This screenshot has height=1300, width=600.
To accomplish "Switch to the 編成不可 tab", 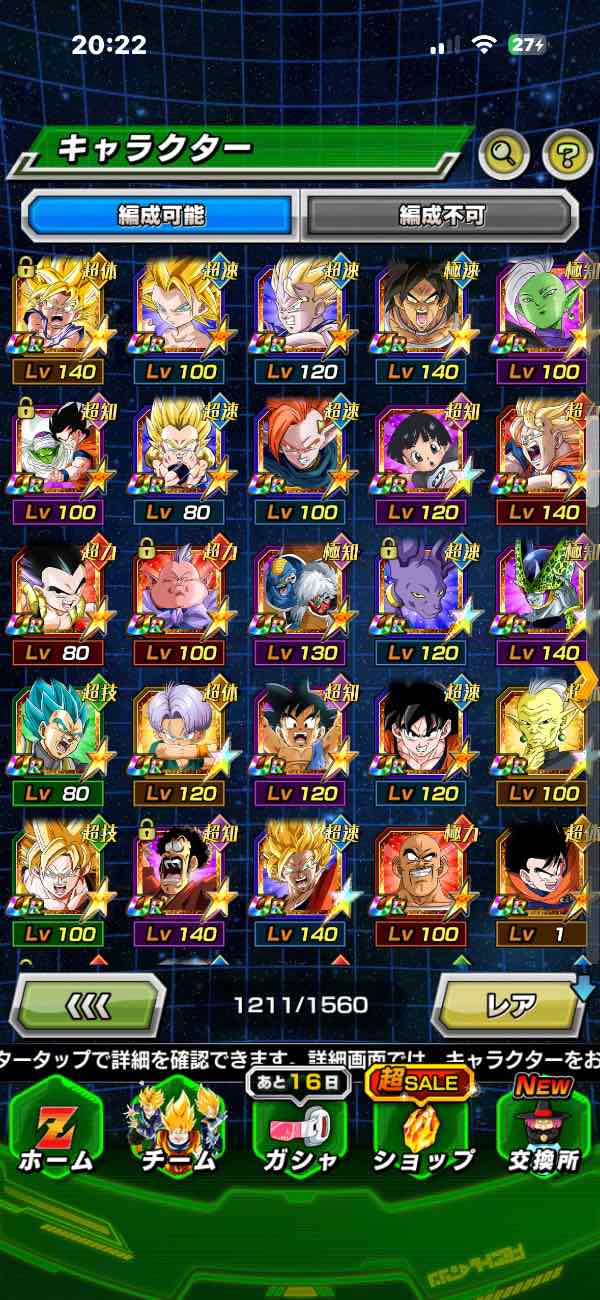I will pyautogui.click(x=441, y=215).
